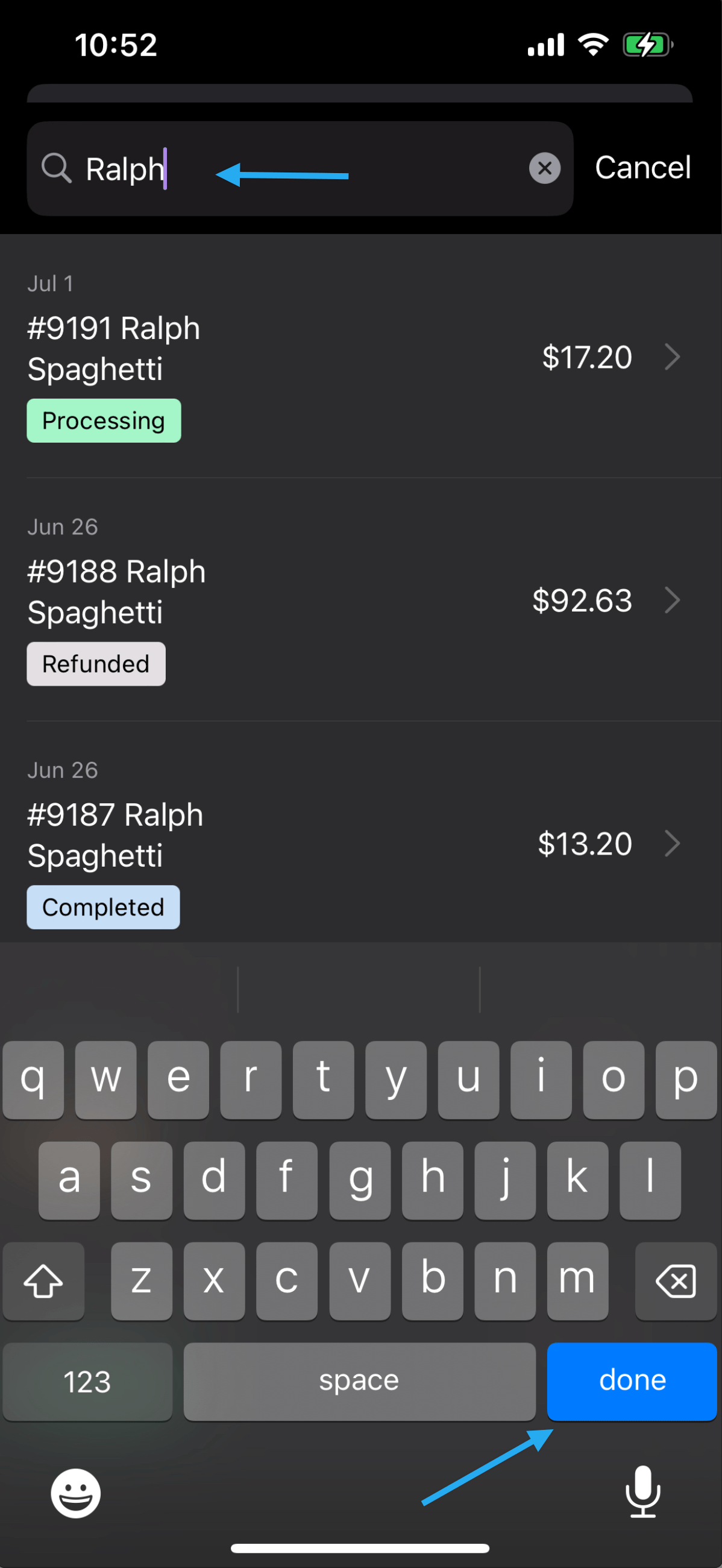Viewport: 722px width, 1568px height.
Task: Tap the backspace key
Action: click(x=675, y=1281)
